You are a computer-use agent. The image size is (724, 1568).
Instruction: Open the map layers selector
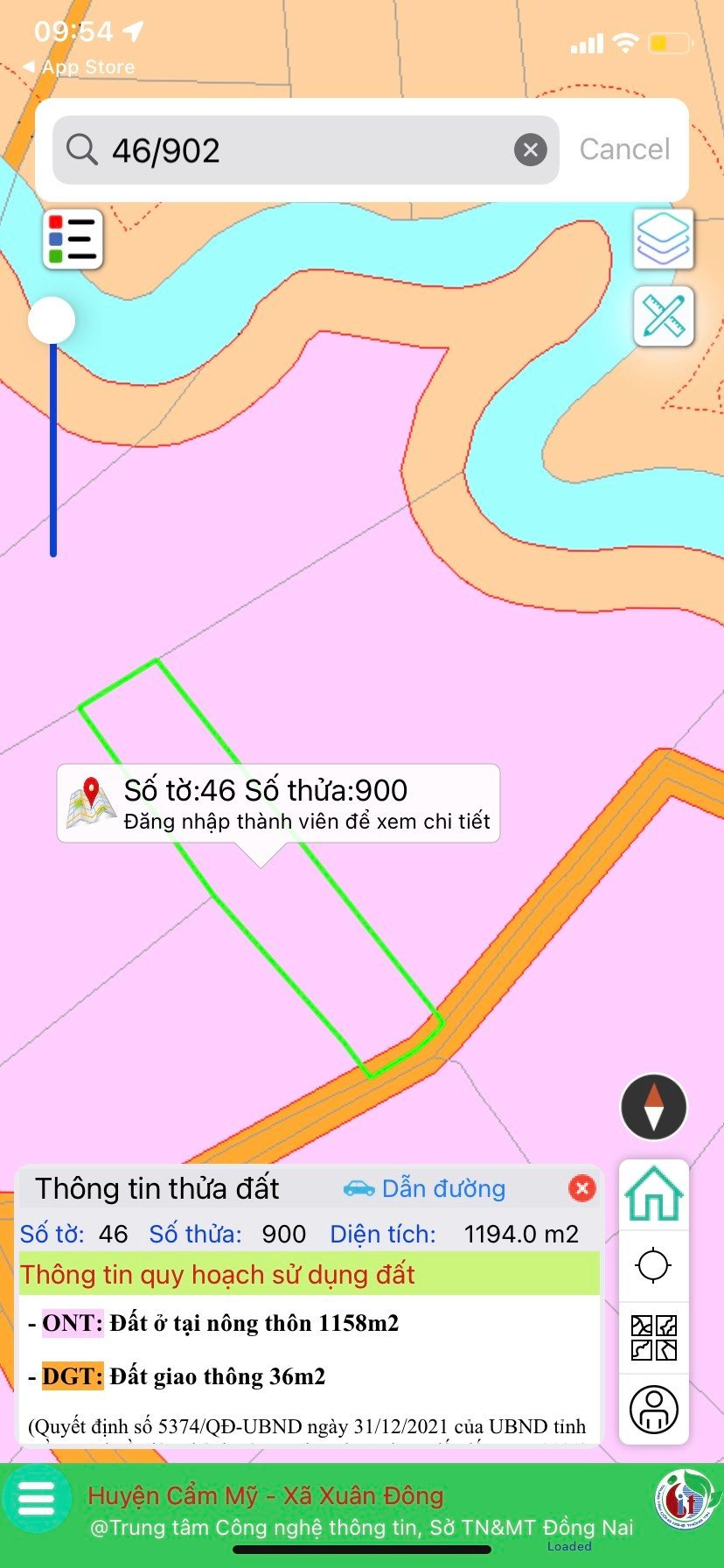tap(663, 238)
